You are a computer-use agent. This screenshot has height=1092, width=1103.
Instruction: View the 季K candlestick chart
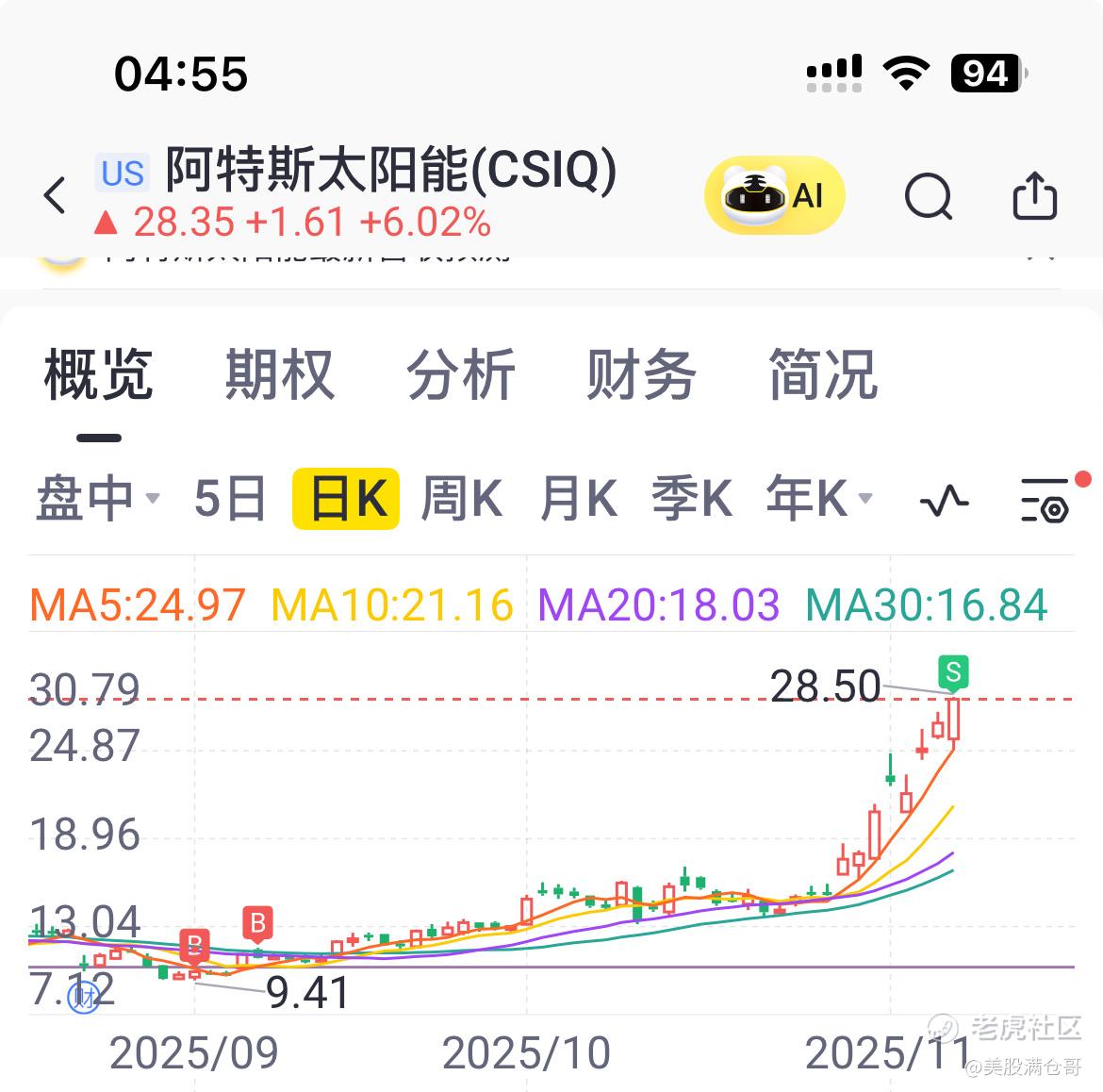coord(692,499)
